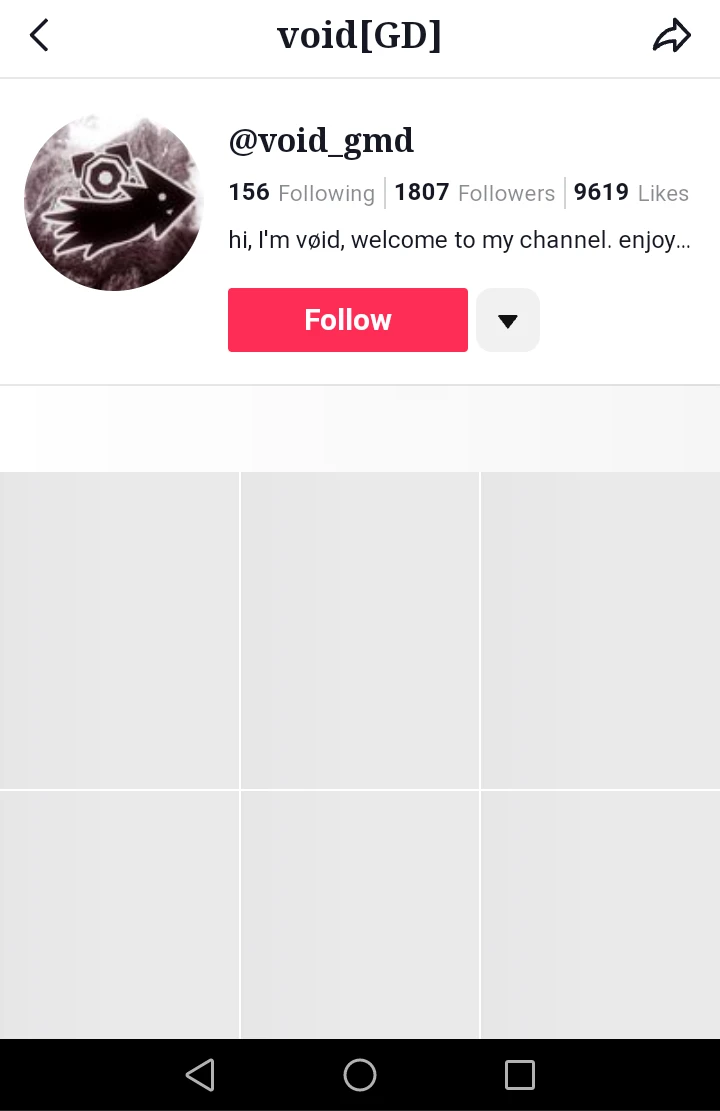
Task: Tap the system home button
Action: click(x=360, y=1075)
